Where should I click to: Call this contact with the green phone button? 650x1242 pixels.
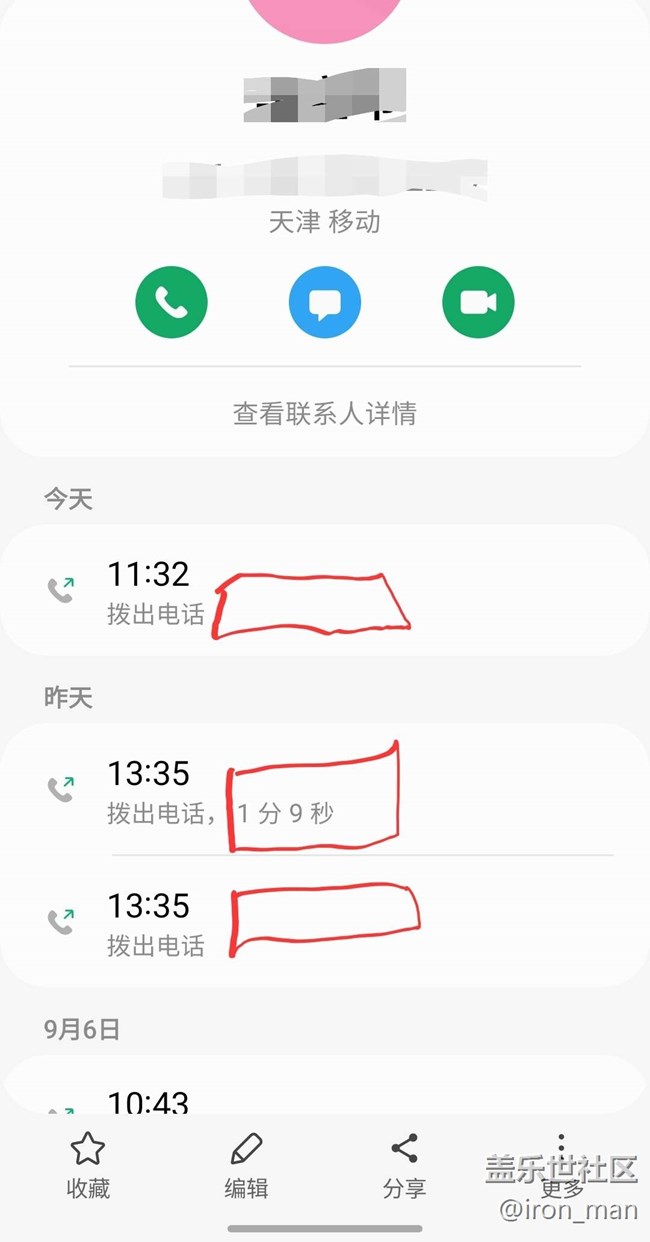click(171, 302)
